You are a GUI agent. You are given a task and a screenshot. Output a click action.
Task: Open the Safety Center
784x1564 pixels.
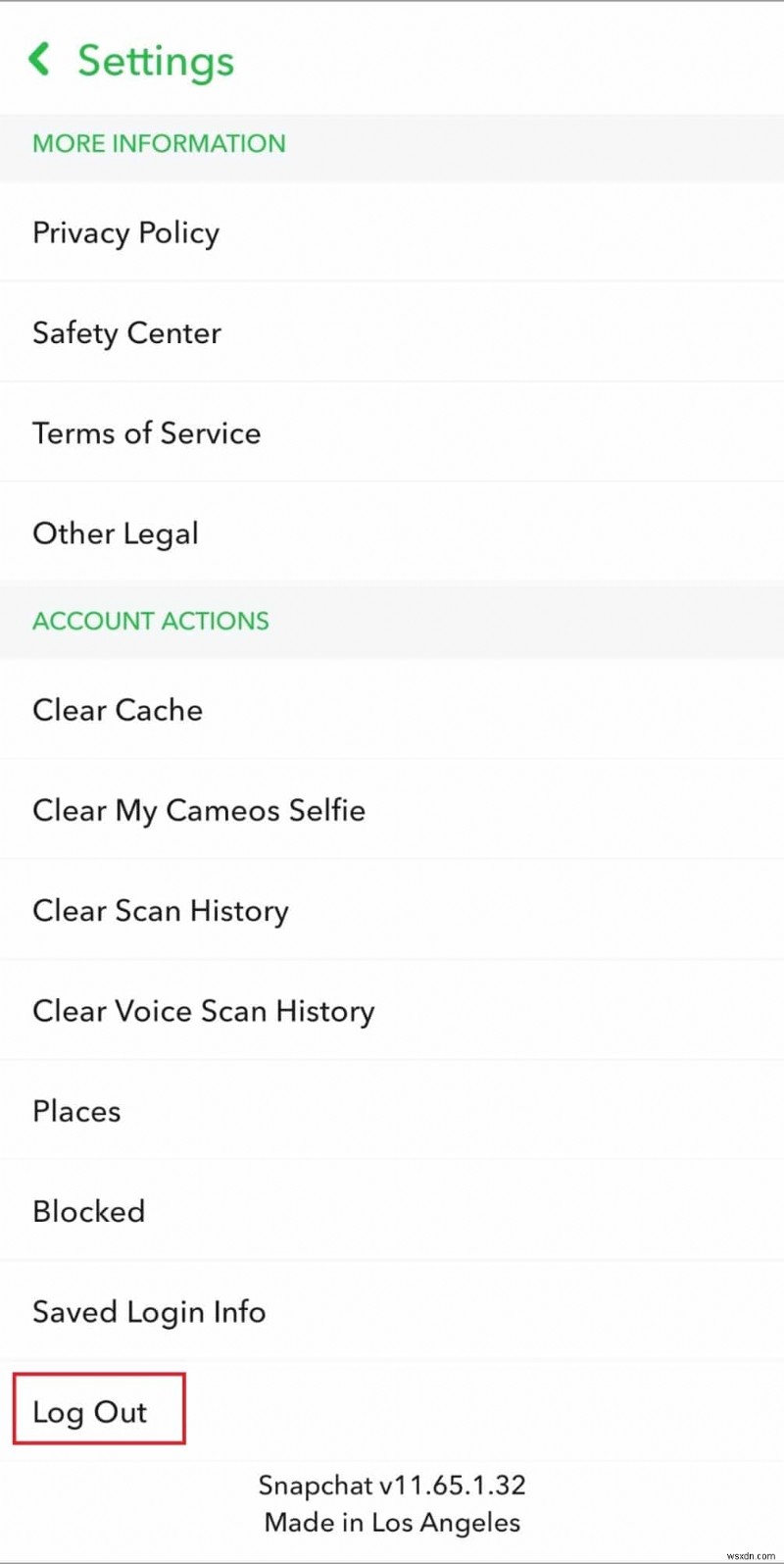point(126,333)
